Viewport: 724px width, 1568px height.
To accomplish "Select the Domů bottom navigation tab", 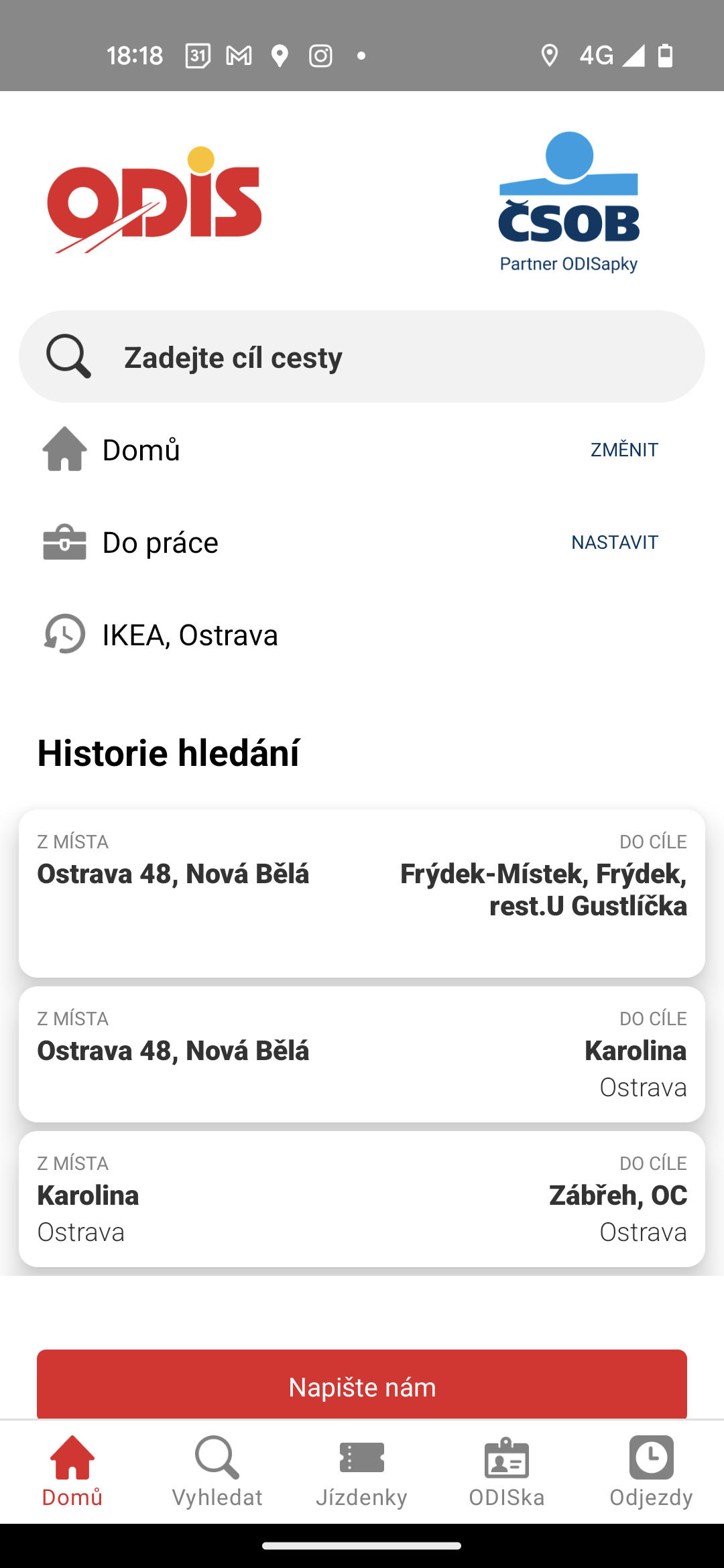I will (72, 1472).
